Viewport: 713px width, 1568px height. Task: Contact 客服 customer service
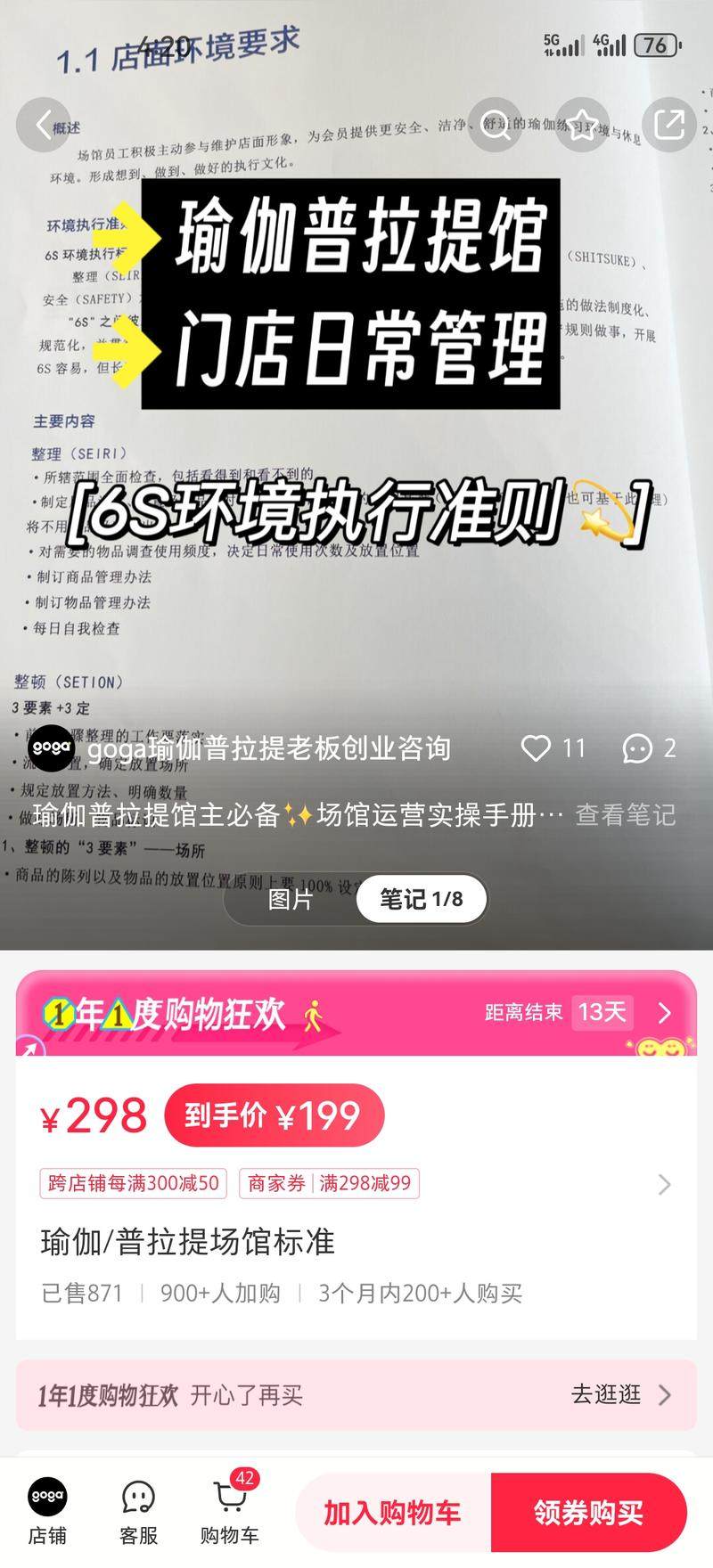[x=139, y=1513]
